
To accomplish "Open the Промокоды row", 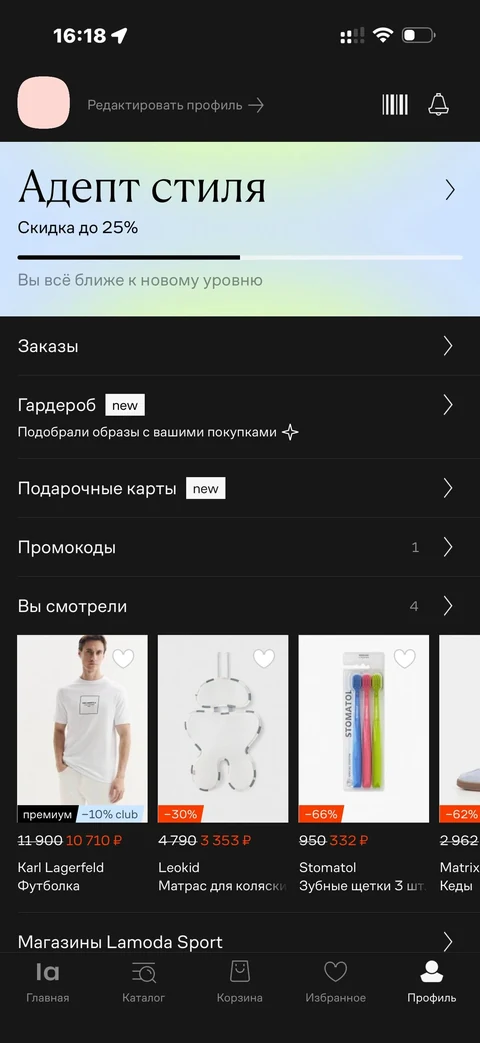I will (x=240, y=547).
